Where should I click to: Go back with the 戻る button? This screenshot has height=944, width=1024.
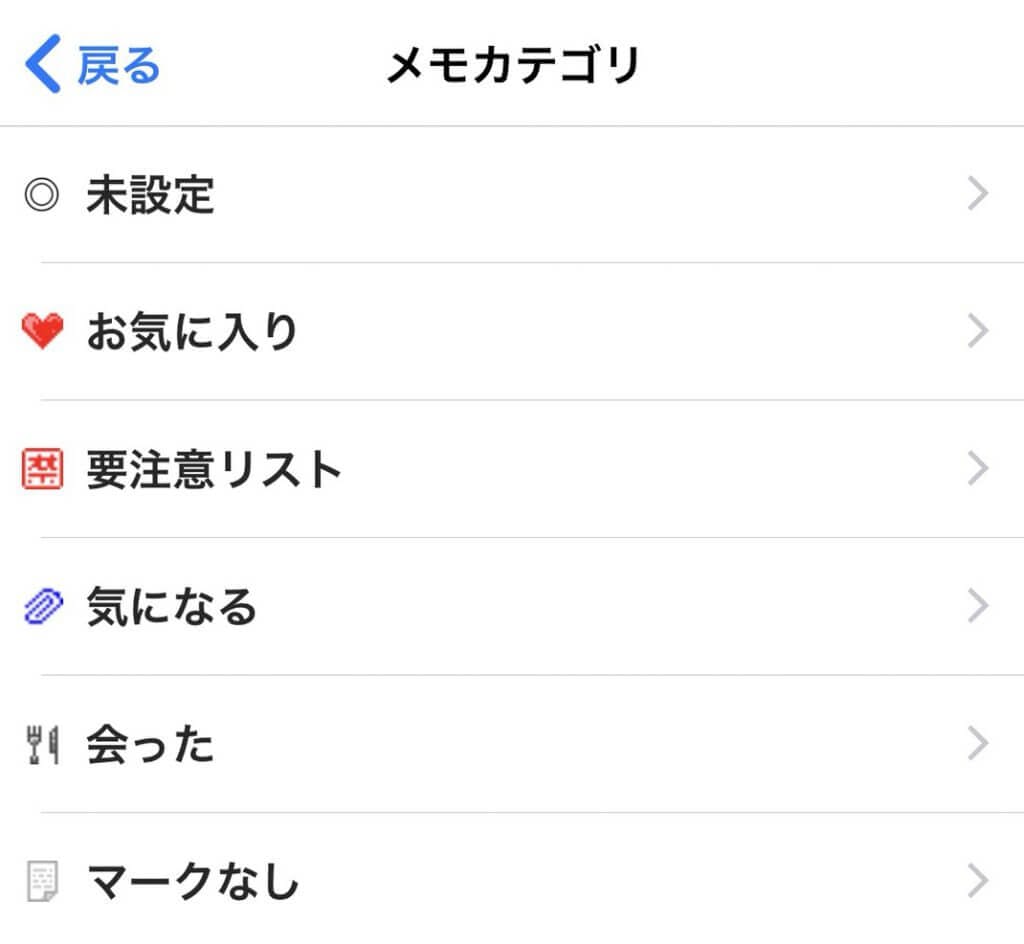92,65
